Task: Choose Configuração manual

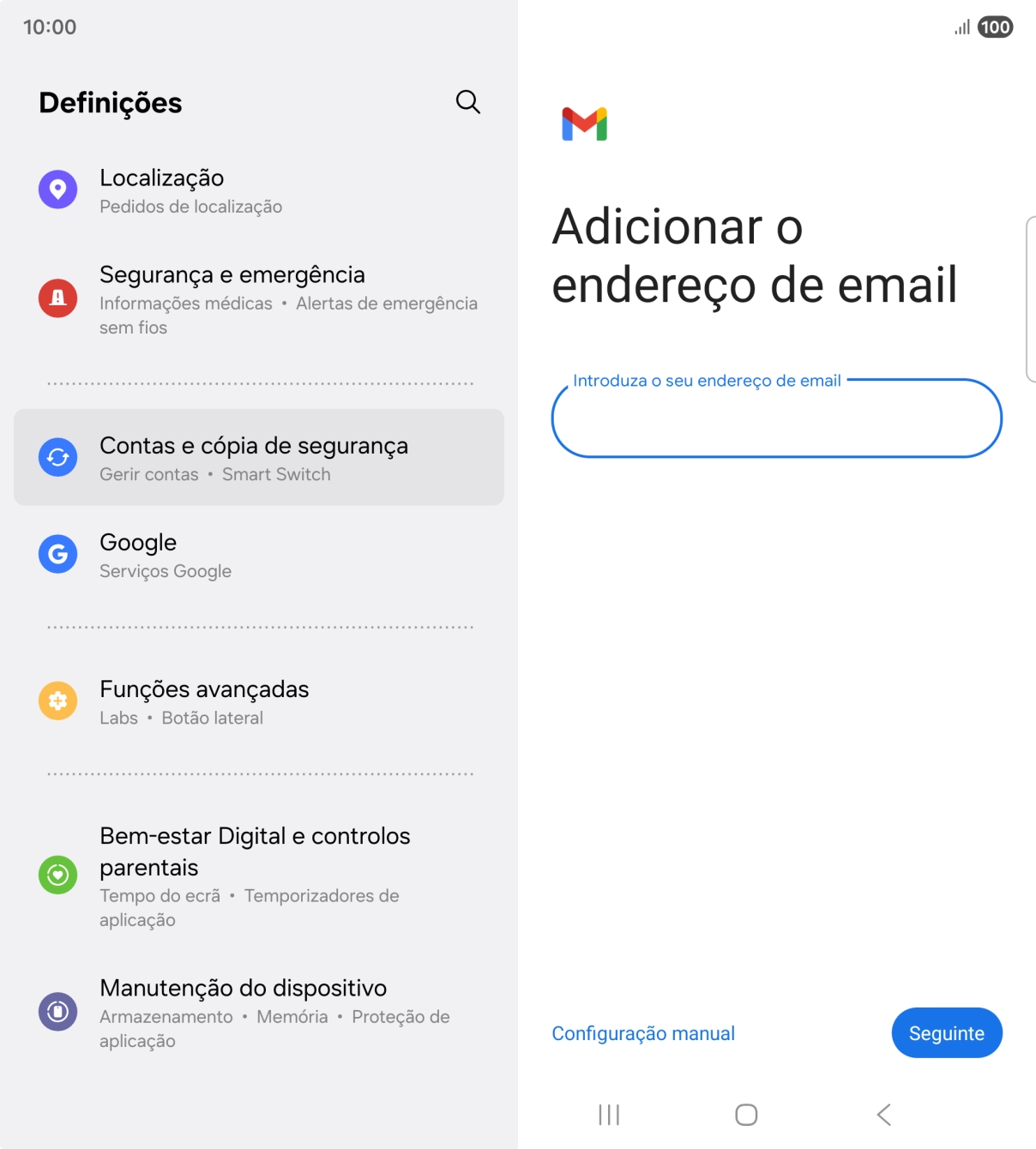Action: (643, 1033)
